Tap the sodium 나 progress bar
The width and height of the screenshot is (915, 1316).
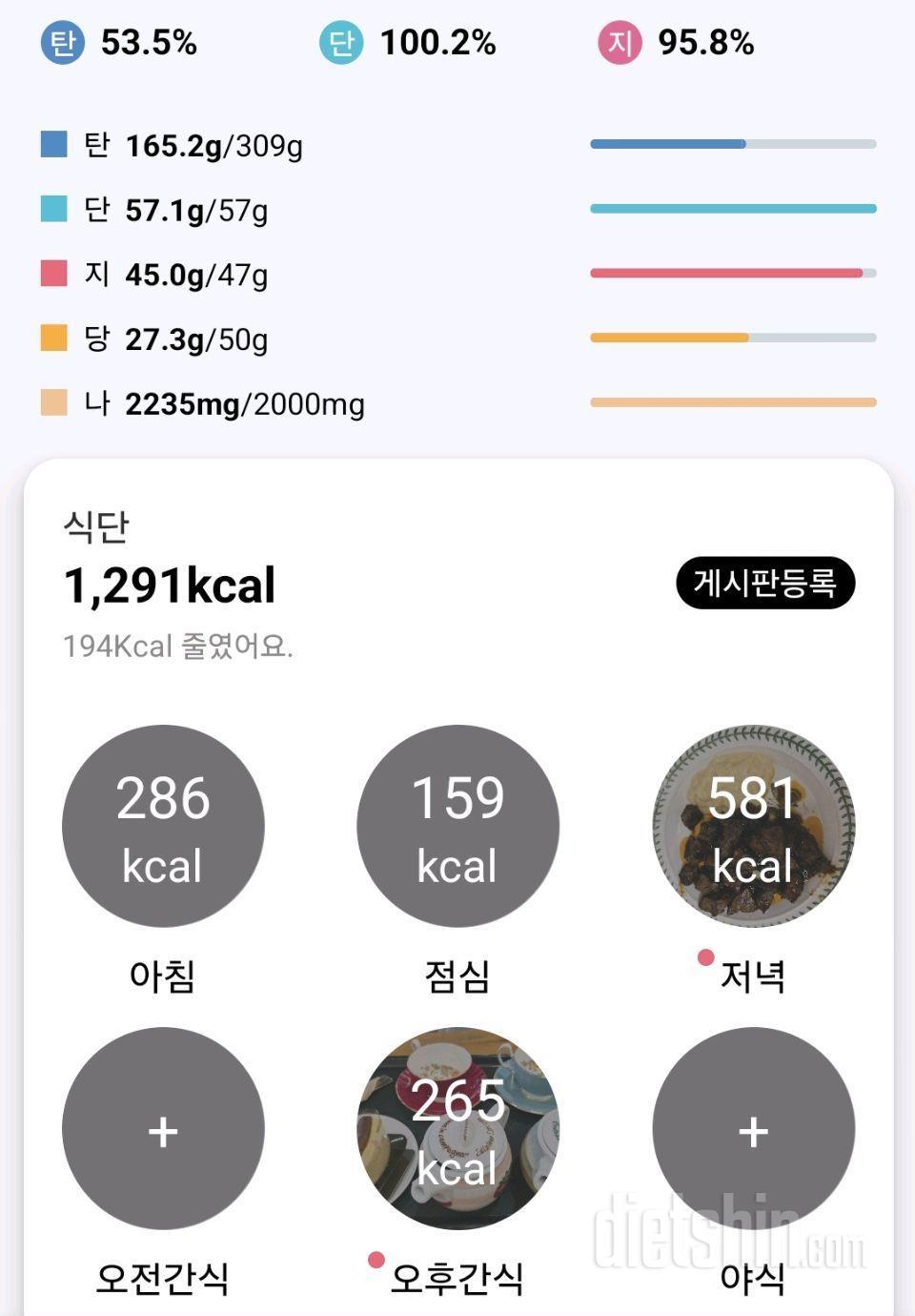pyautogui.click(x=734, y=402)
